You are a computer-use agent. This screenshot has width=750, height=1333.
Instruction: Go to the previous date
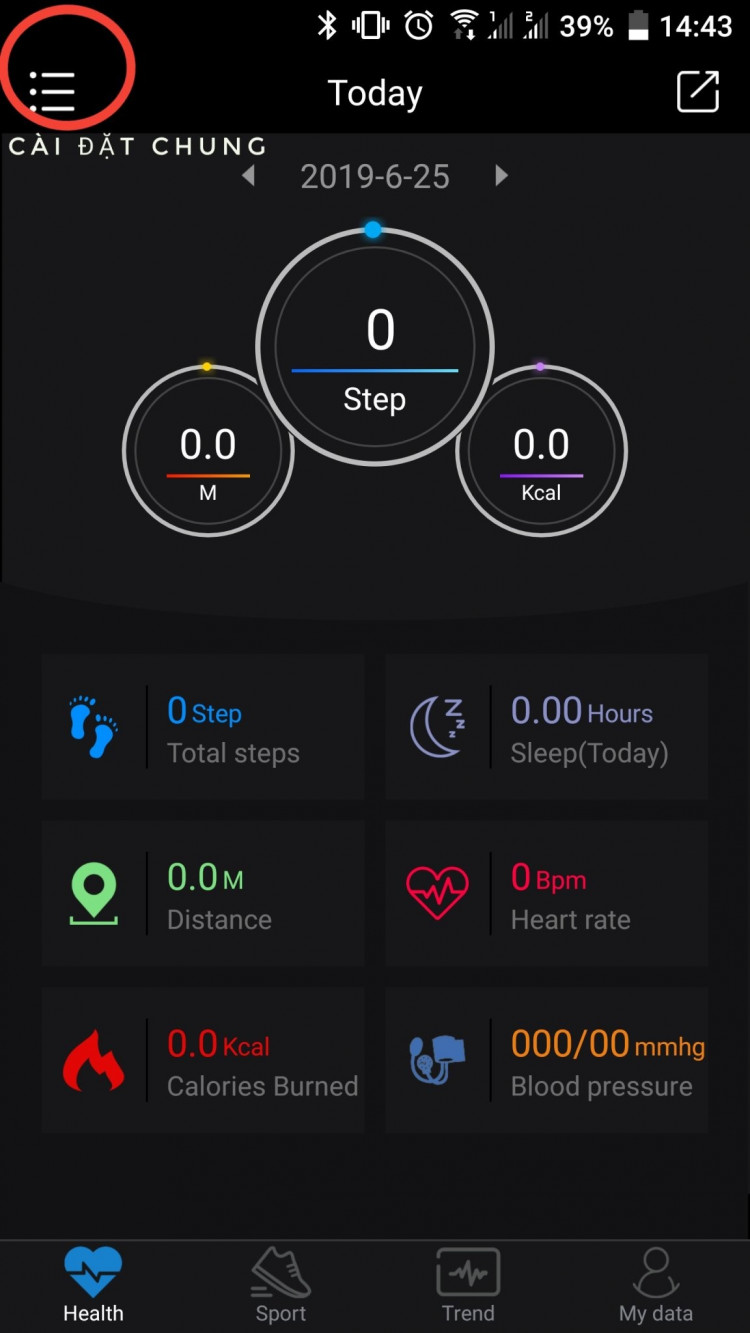point(249,176)
